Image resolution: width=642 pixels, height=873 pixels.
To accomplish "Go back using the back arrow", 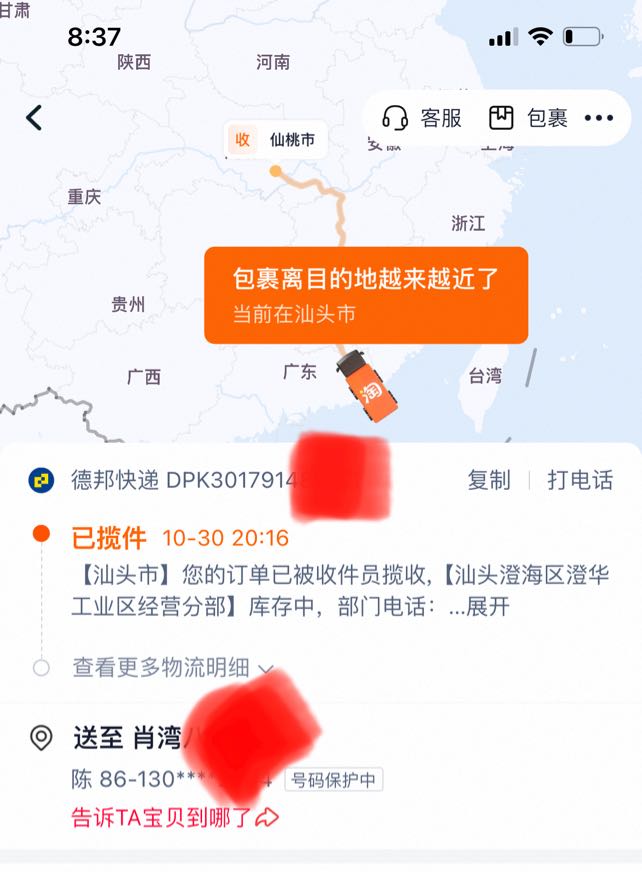I will (x=34, y=118).
